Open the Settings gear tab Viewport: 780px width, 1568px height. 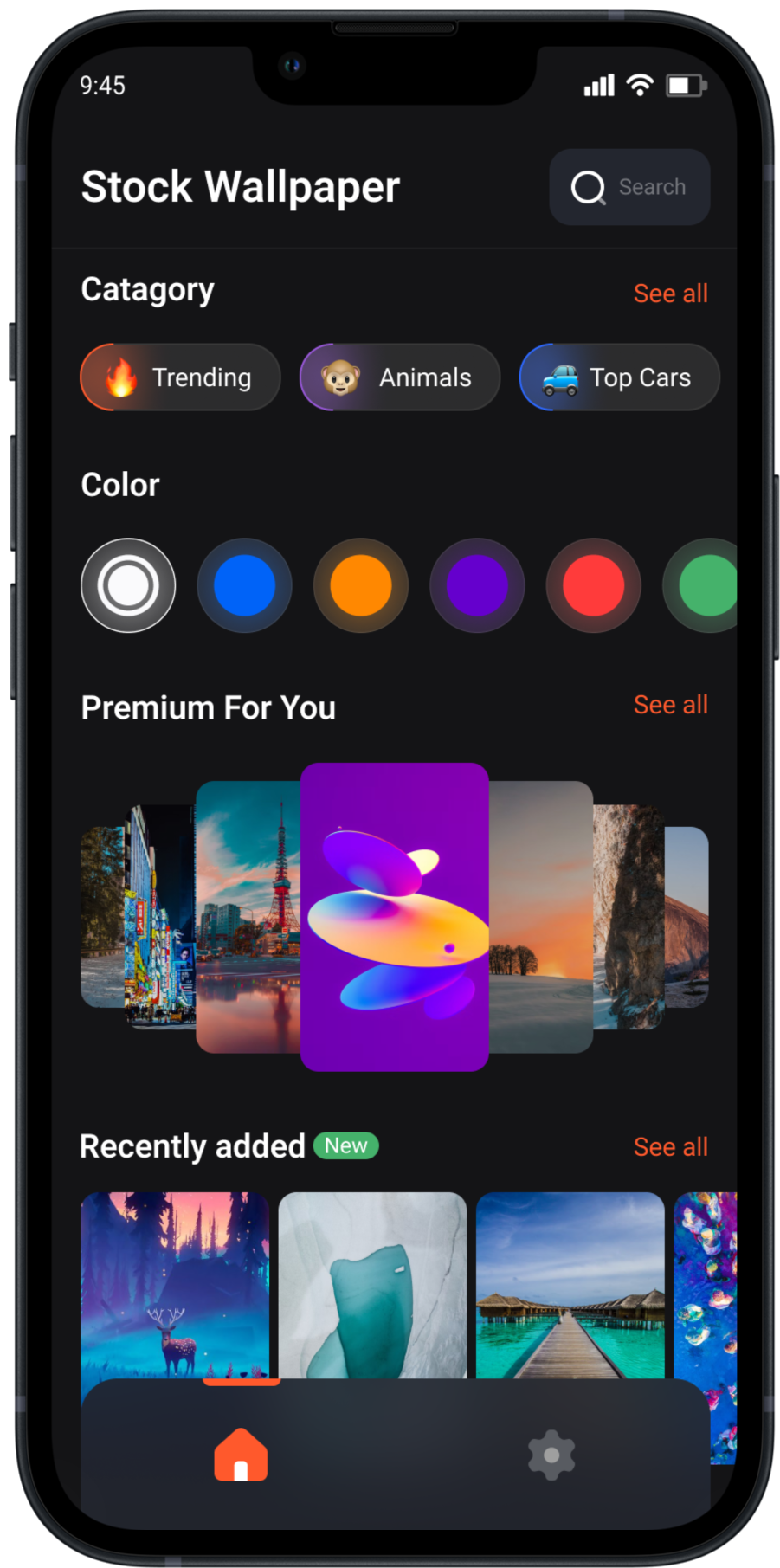(551, 1455)
